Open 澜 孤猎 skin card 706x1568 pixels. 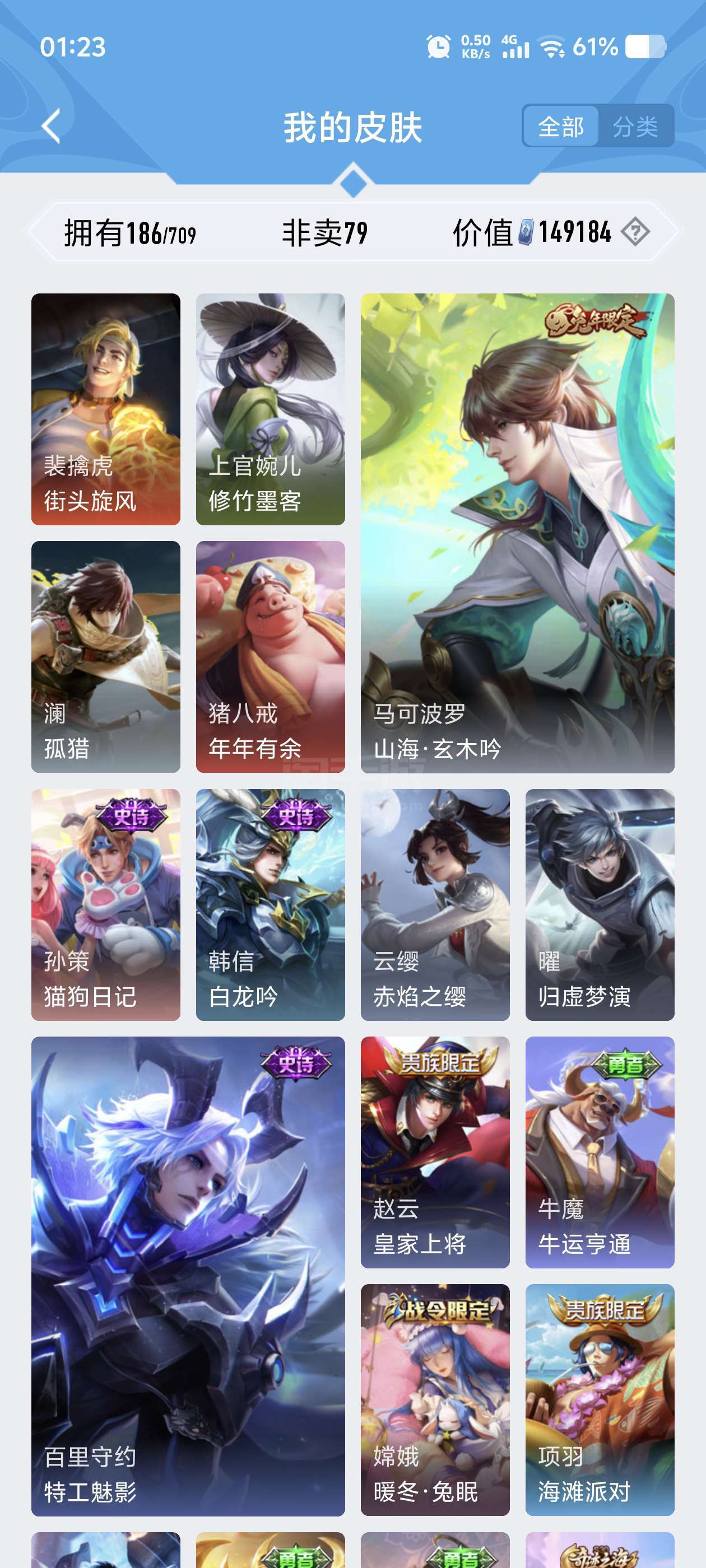pos(105,656)
